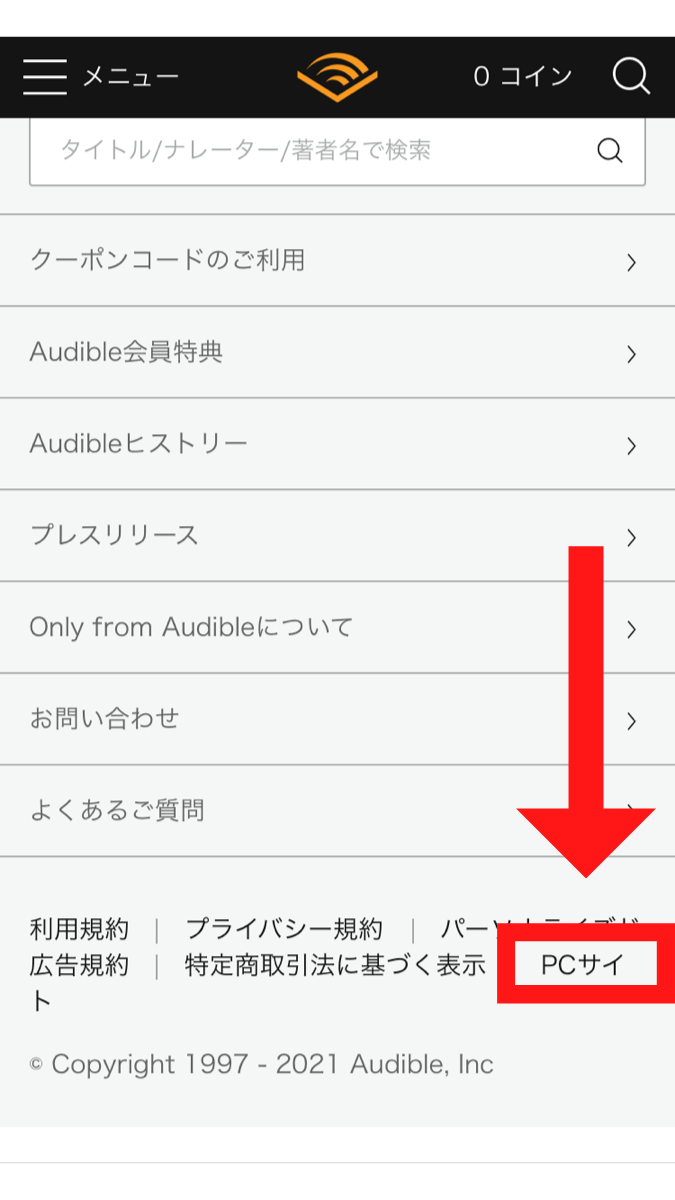Open the メニュー hamburger menu
The height and width of the screenshot is (1200, 675).
[x=100, y=76]
